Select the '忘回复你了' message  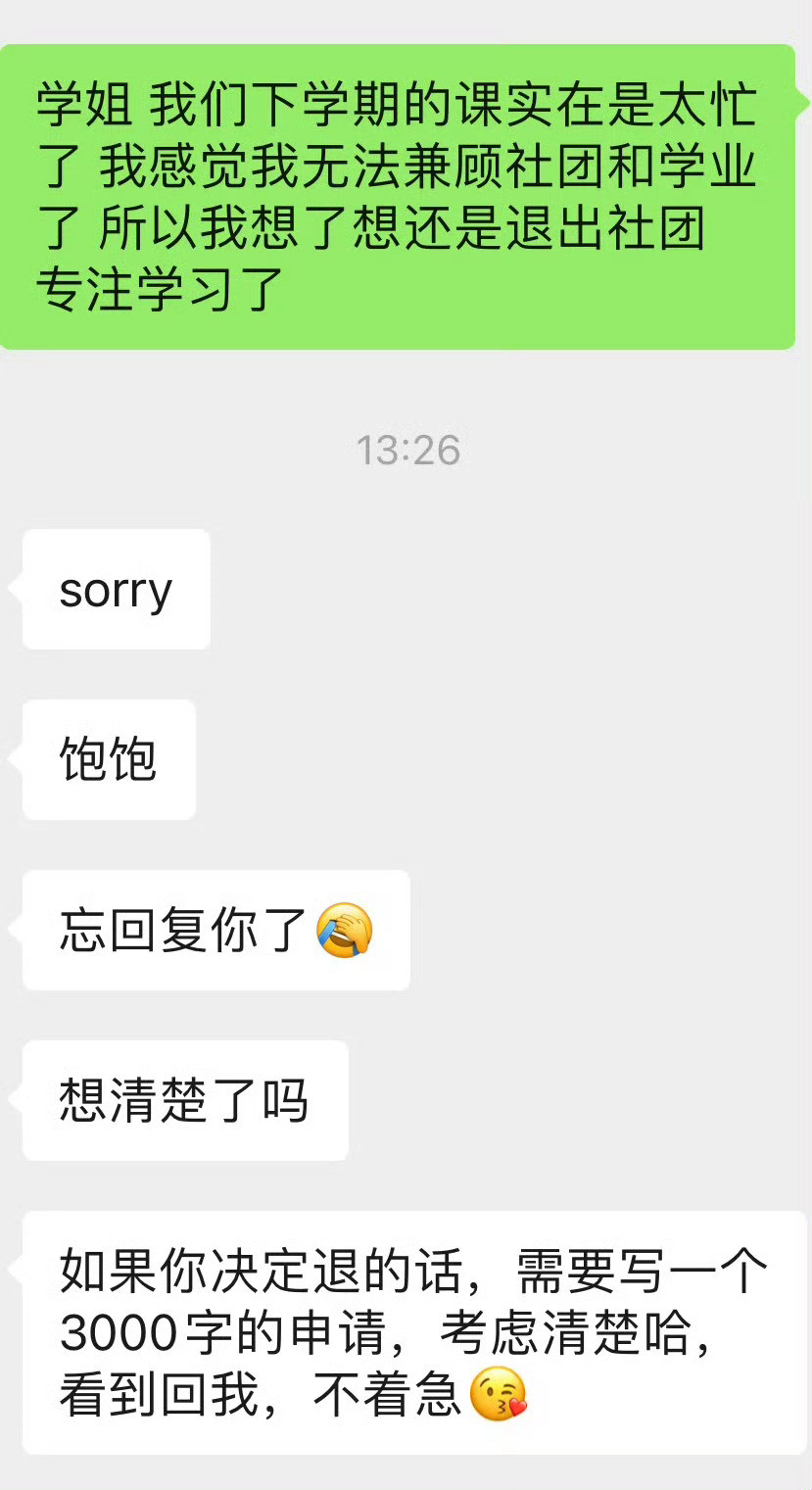pos(215,930)
